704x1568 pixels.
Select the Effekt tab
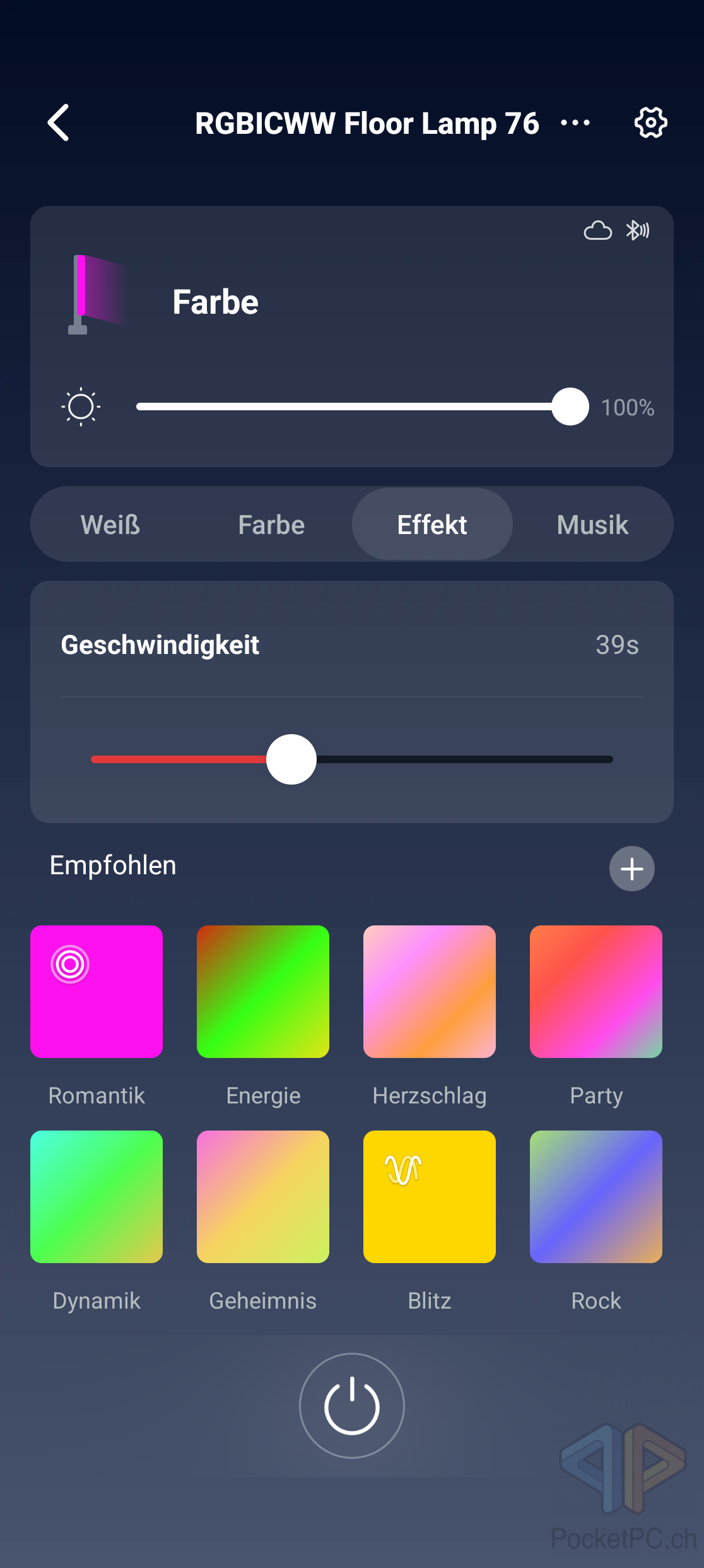(x=432, y=525)
